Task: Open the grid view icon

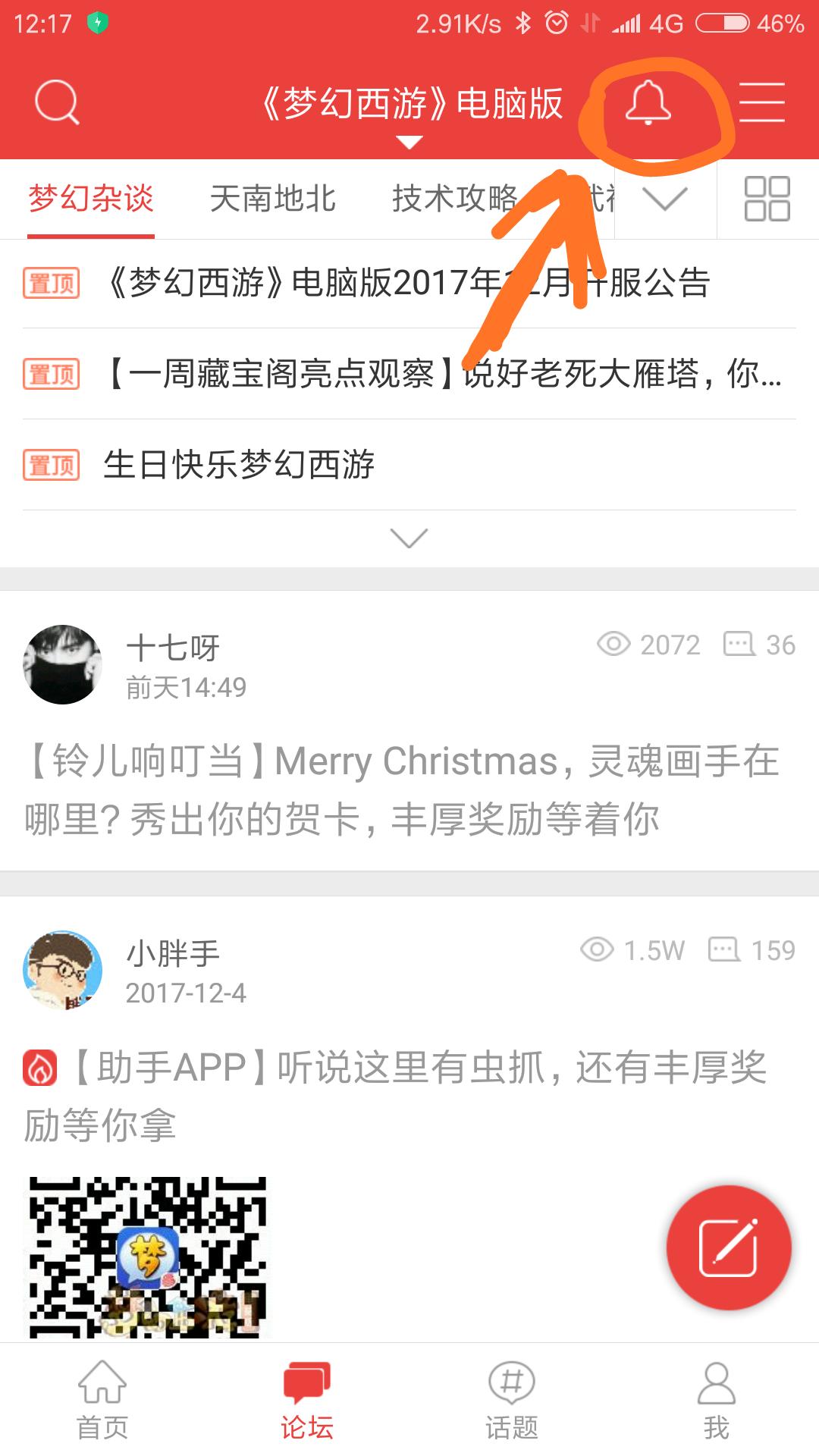Action: (x=767, y=199)
